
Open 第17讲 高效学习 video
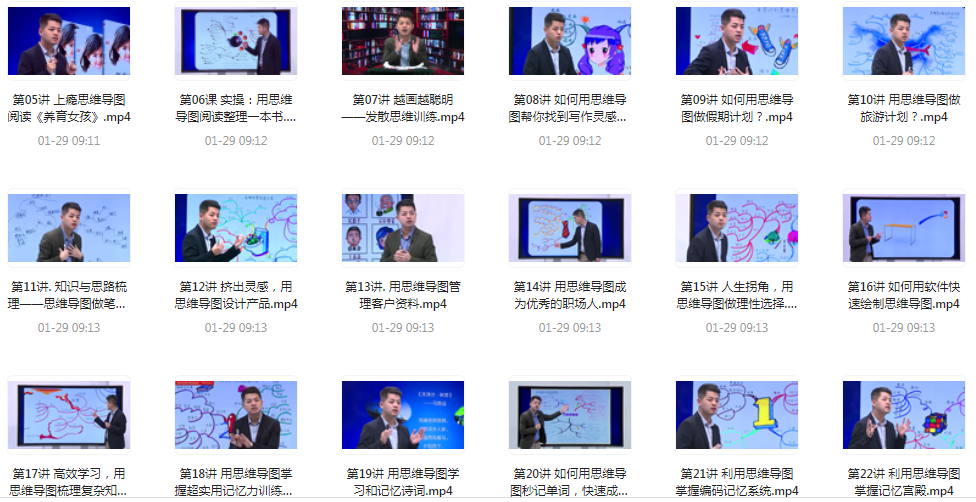click(69, 415)
